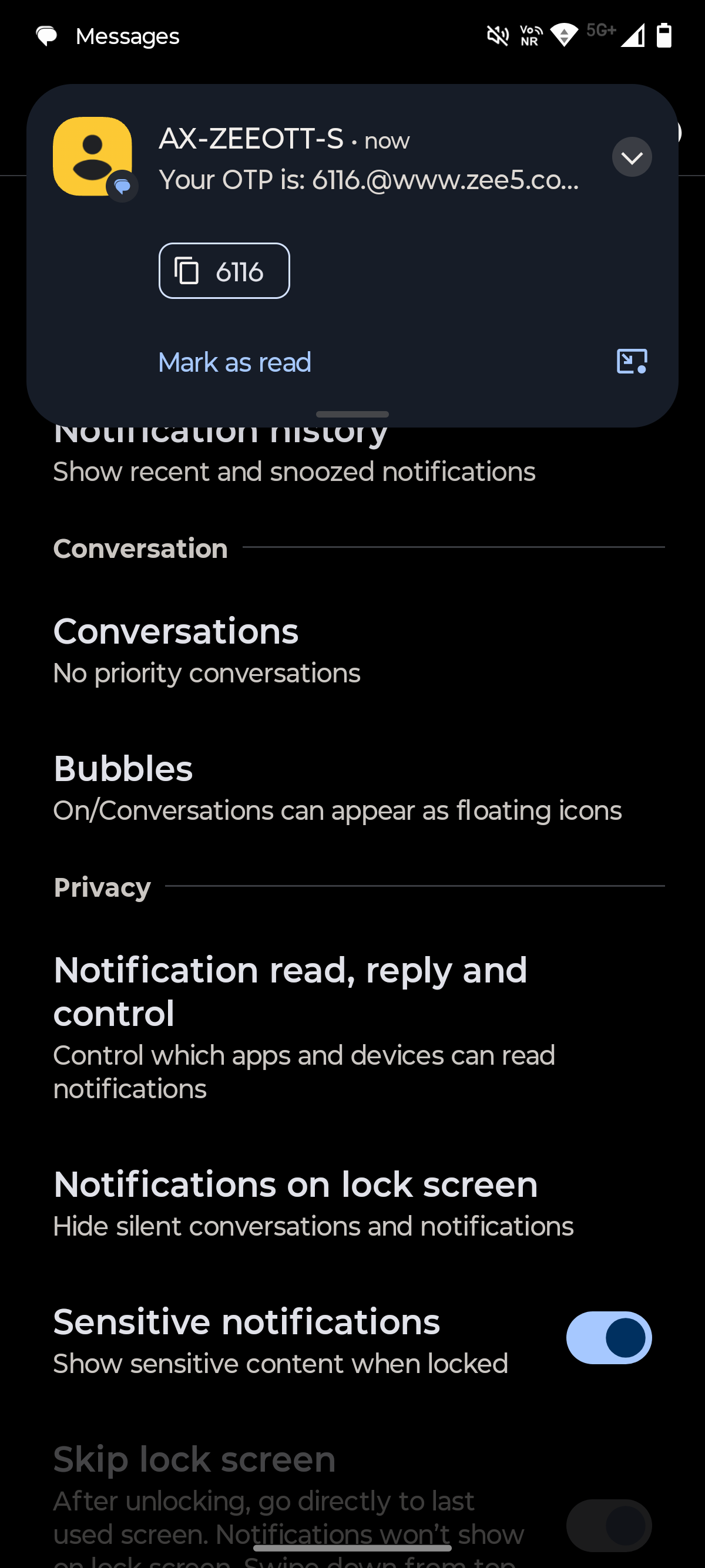Open Notifications on lock screen options
Image resolution: width=705 pixels, height=1568 pixels.
point(313,1203)
